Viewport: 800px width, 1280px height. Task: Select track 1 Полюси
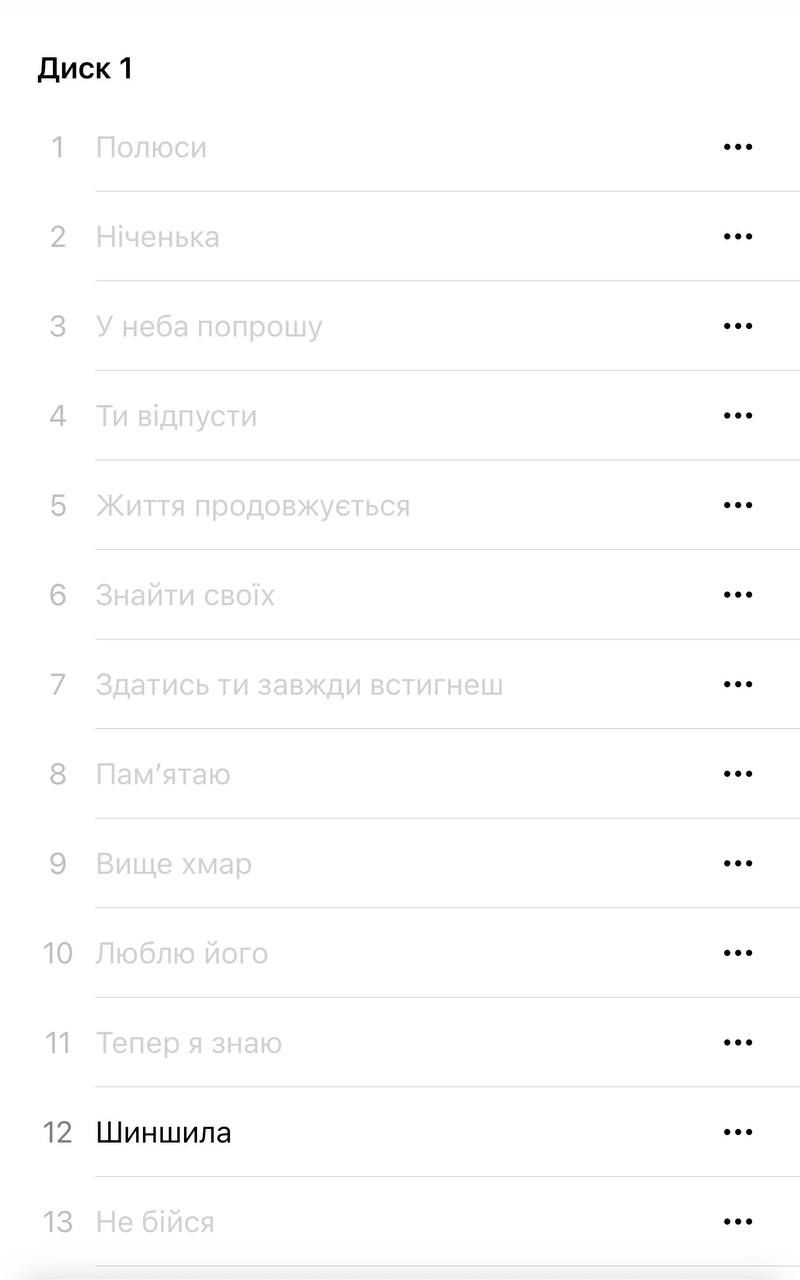point(152,147)
